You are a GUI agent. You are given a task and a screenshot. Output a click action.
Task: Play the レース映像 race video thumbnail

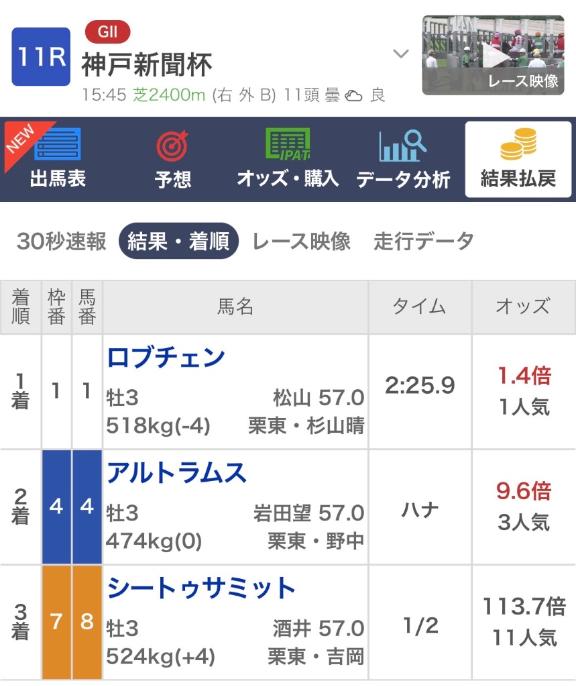(x=493, y=55)
